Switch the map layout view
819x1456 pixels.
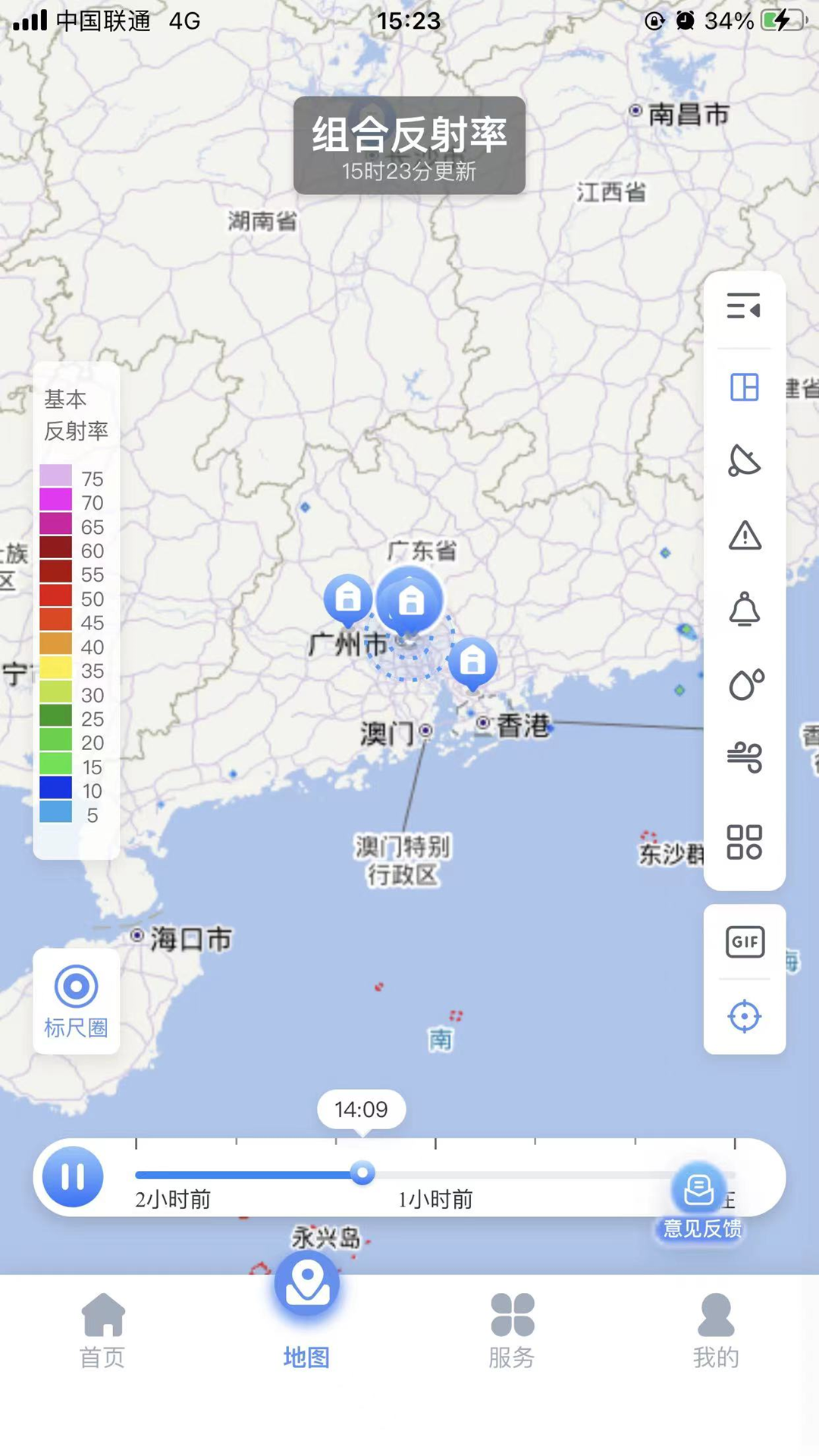click(x=744, y=388)
